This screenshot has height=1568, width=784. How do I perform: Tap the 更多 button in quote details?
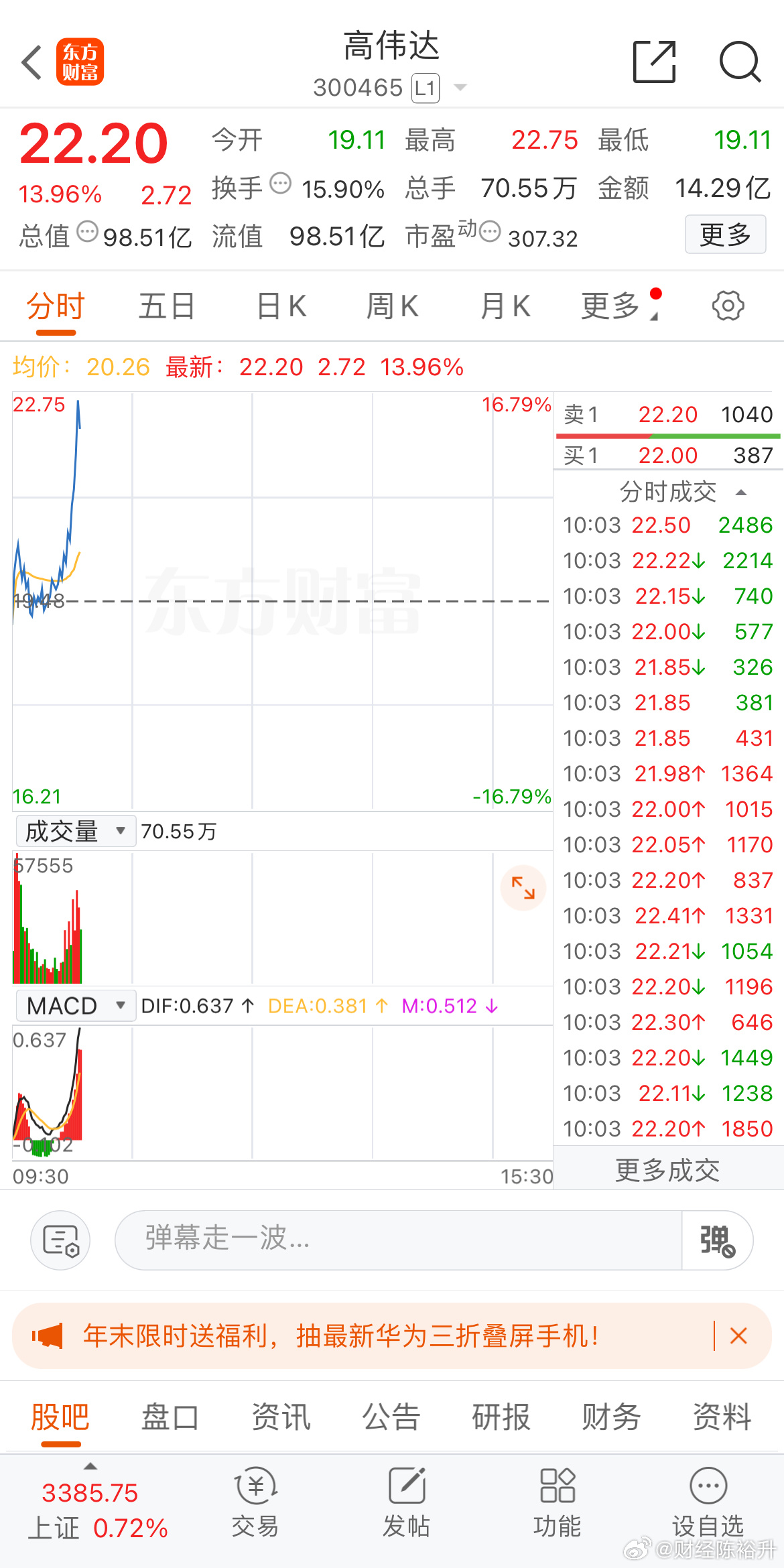coord(725,235)
